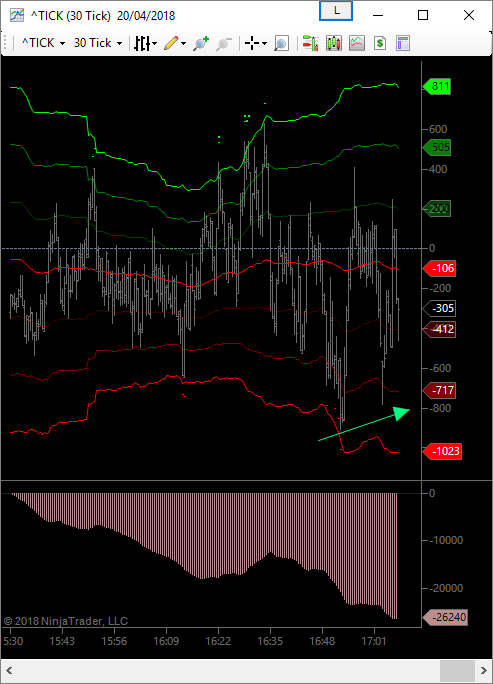Viewport: 493px width, 684px height.
Task: Click the green dollar sign icon
Action: pos(380,43)
